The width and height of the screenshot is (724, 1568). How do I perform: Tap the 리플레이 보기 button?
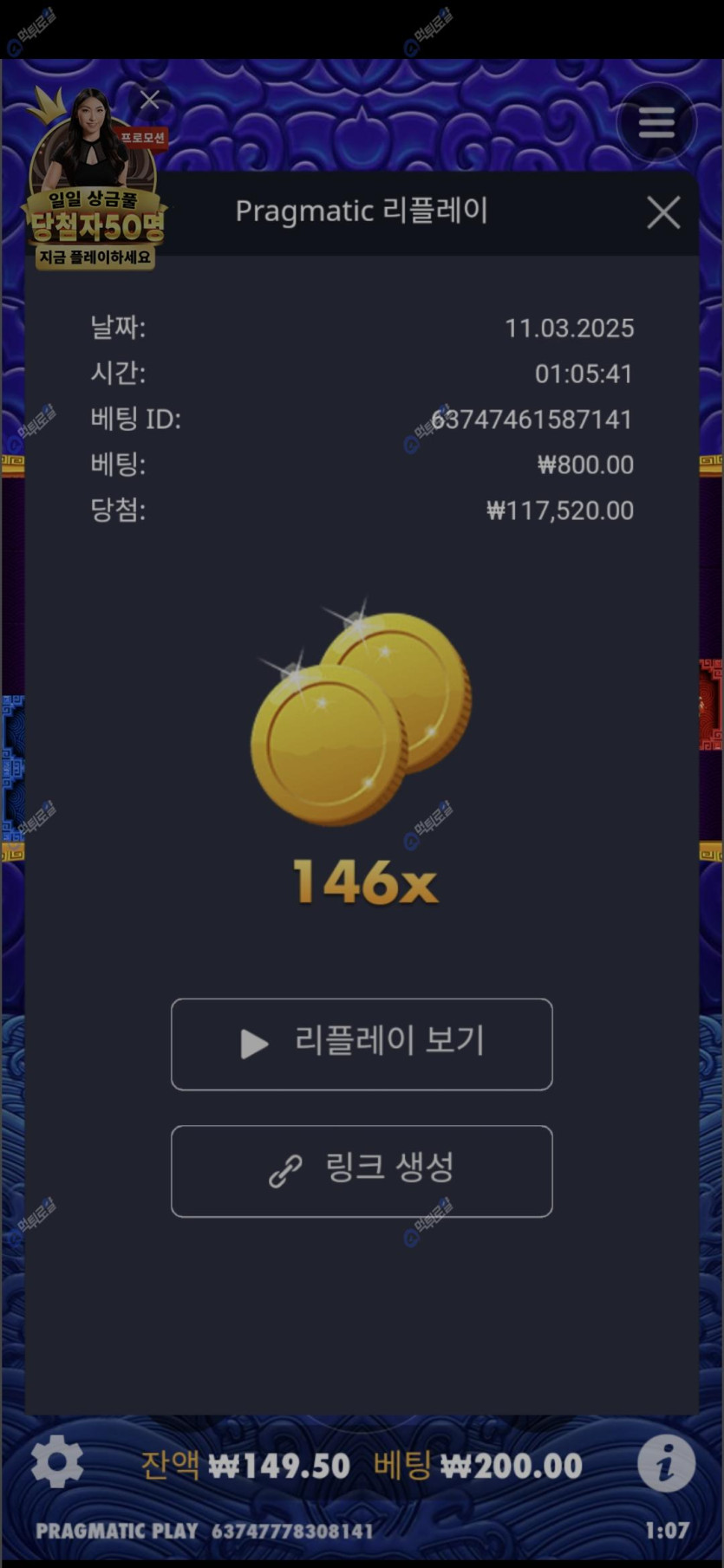pos(362,1044)
